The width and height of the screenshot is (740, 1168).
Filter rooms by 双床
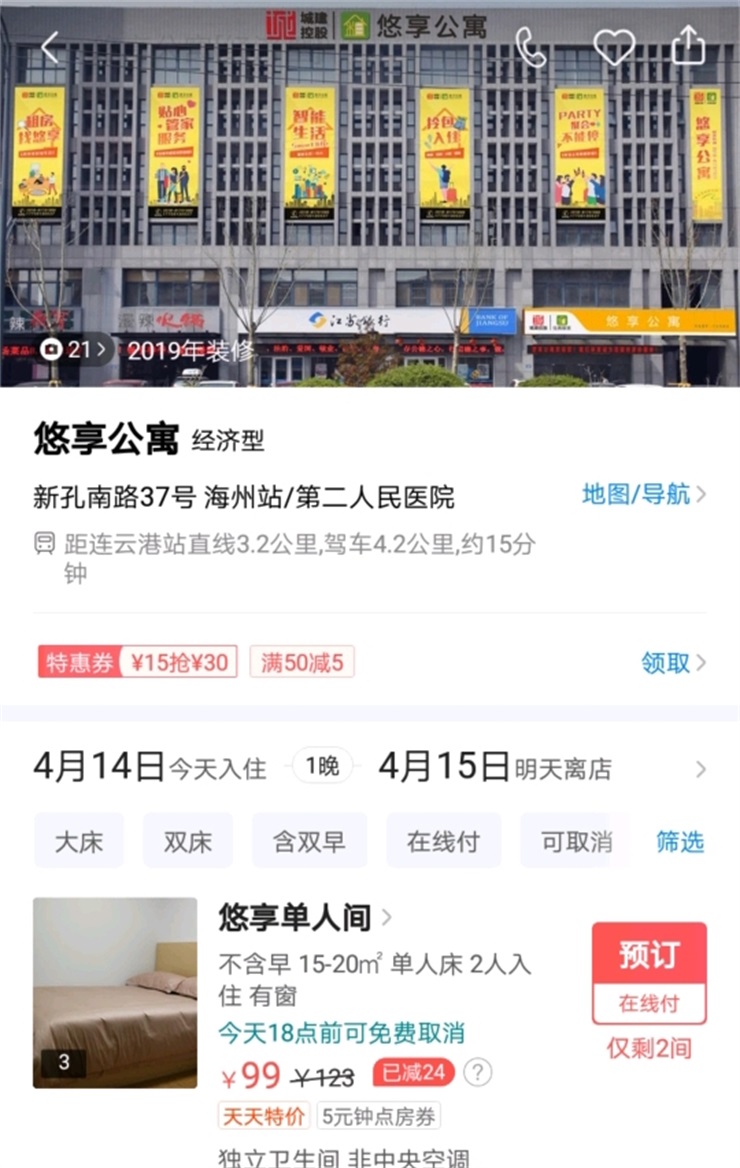[x=188, y=841]
